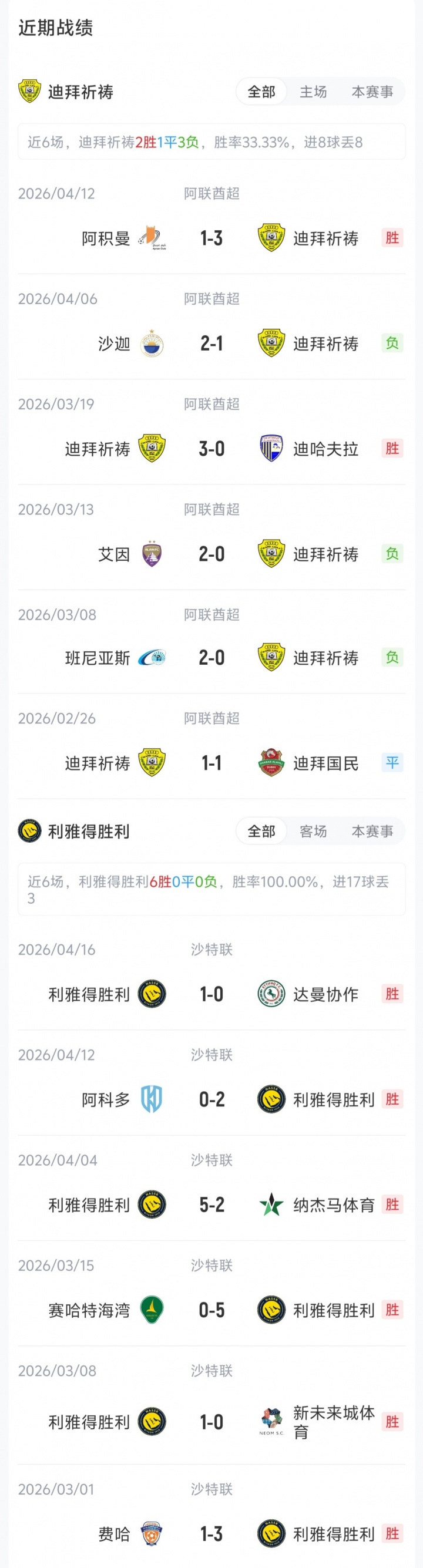View 迪拜祈祷 vs 迪哈夫拉 3-0 match
423x1568 pixels.
click(211, 449)
